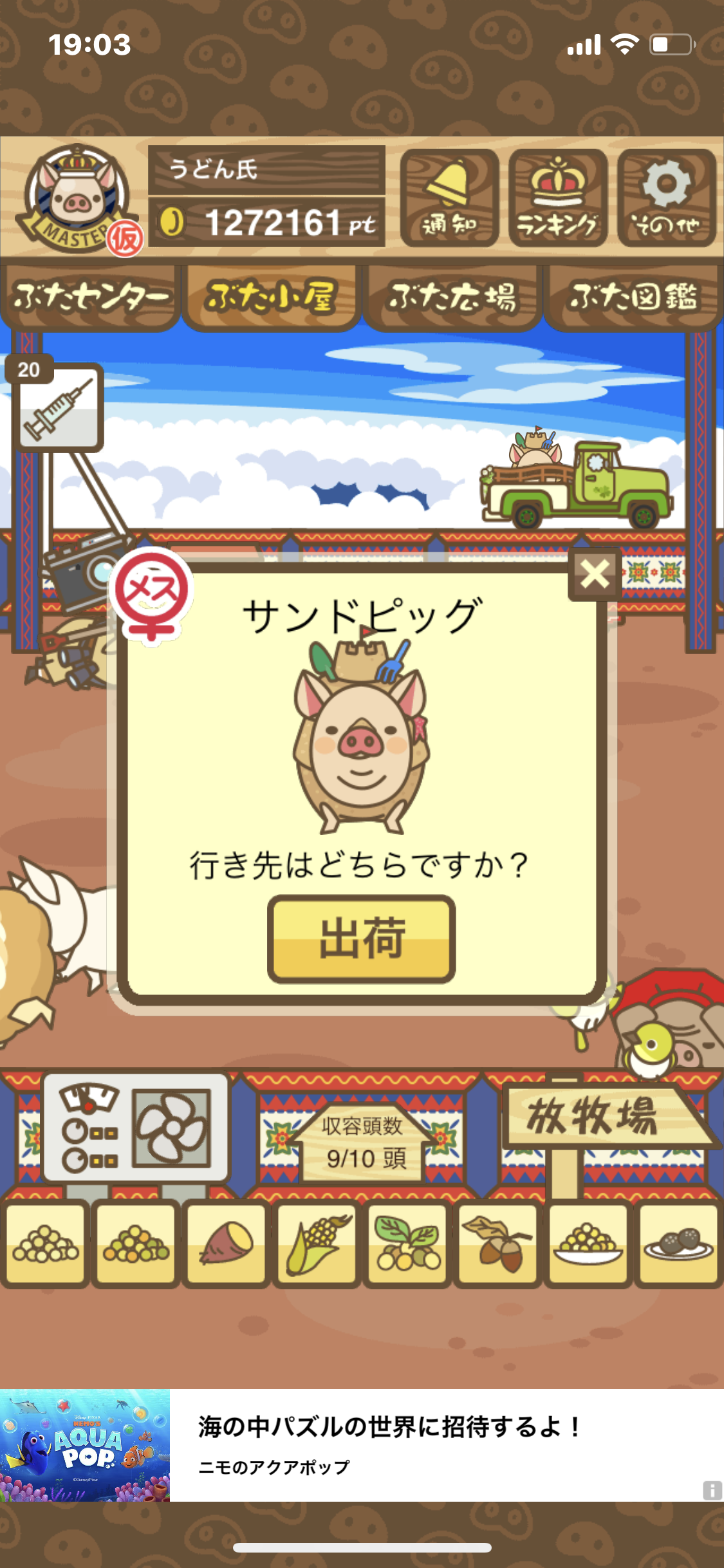Switch to the ぶた広場 tab
Screen dimensions: 724x1568
452,297
